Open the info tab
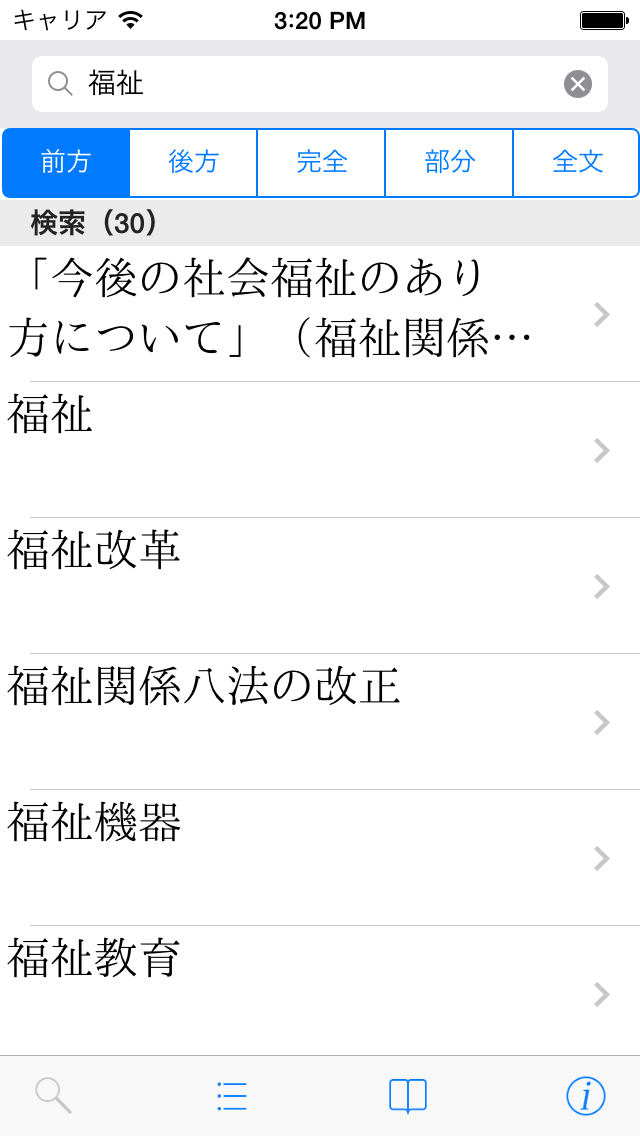 pos(586,1096)
